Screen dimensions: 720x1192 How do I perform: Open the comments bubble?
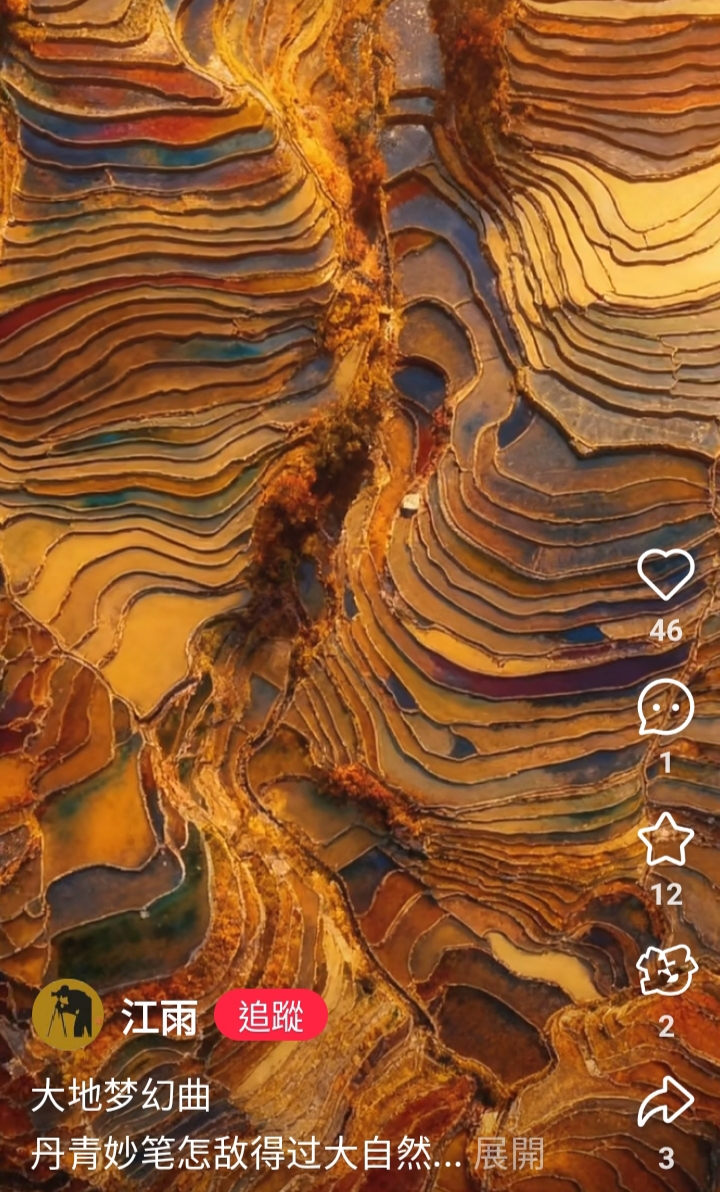(x=666, y=707)
